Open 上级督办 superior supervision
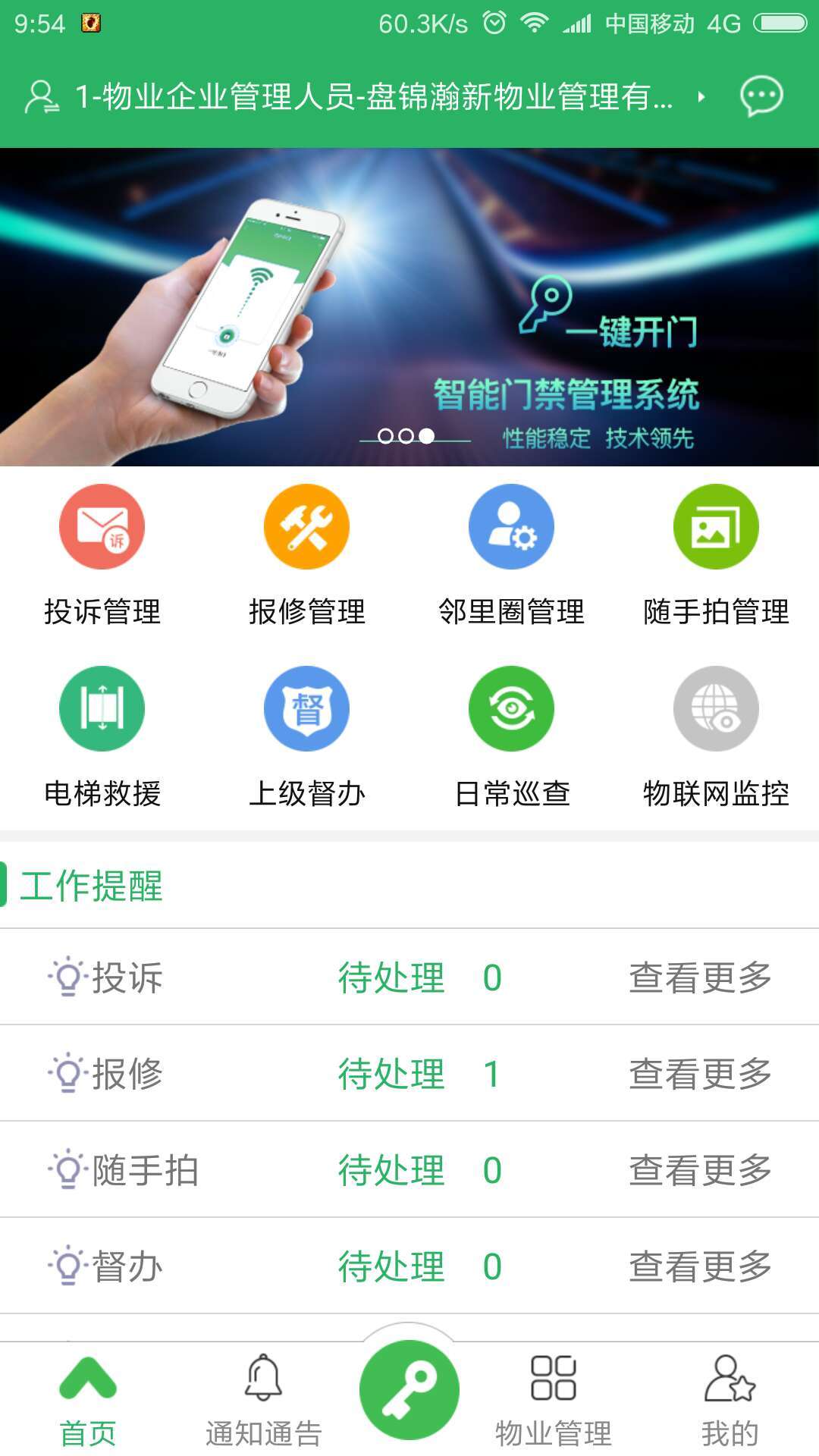 click(307, 737)
